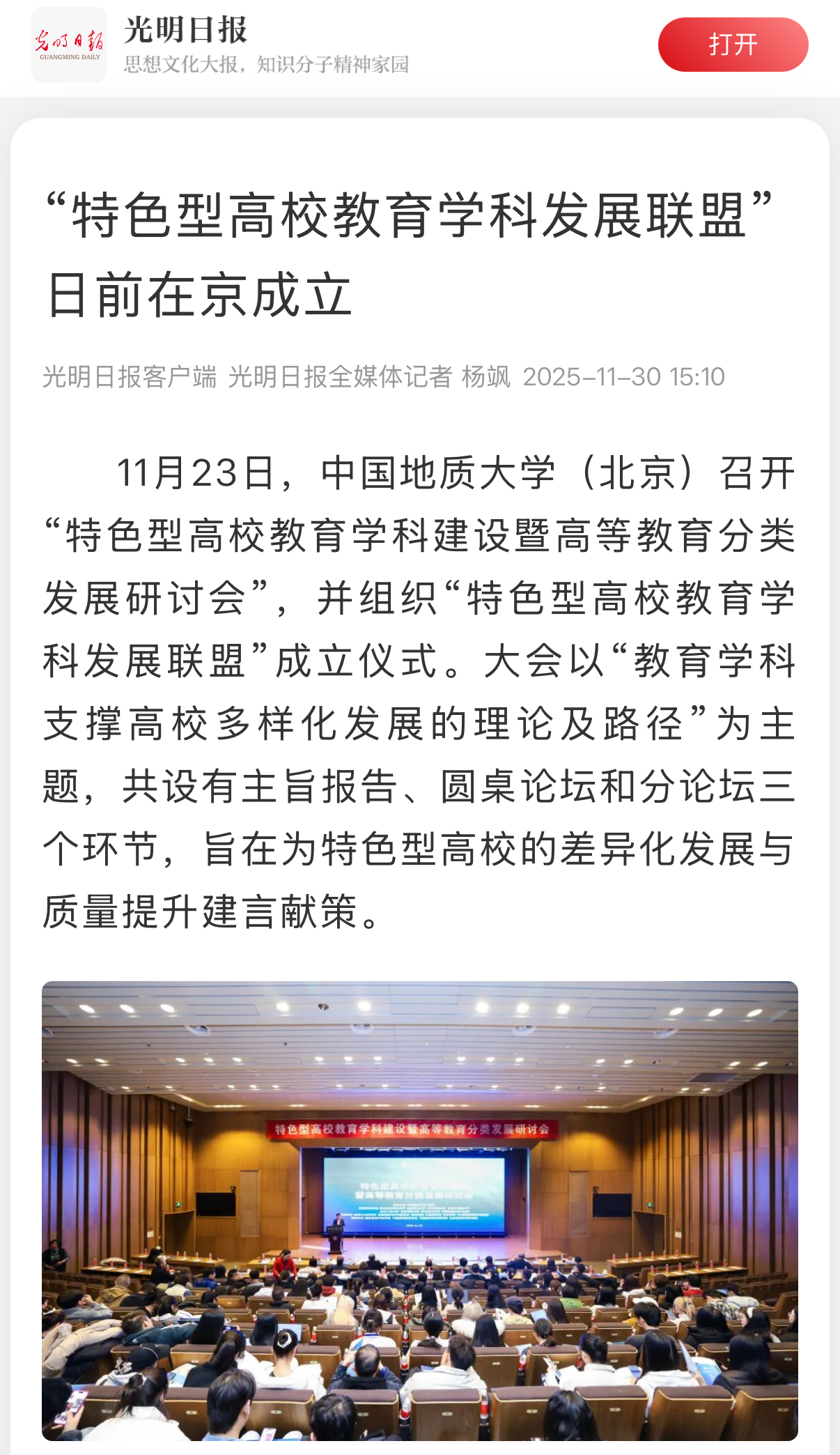Open the conference hall photo in the article
Screen dimensions: 840x1455
click(419, 1210)
